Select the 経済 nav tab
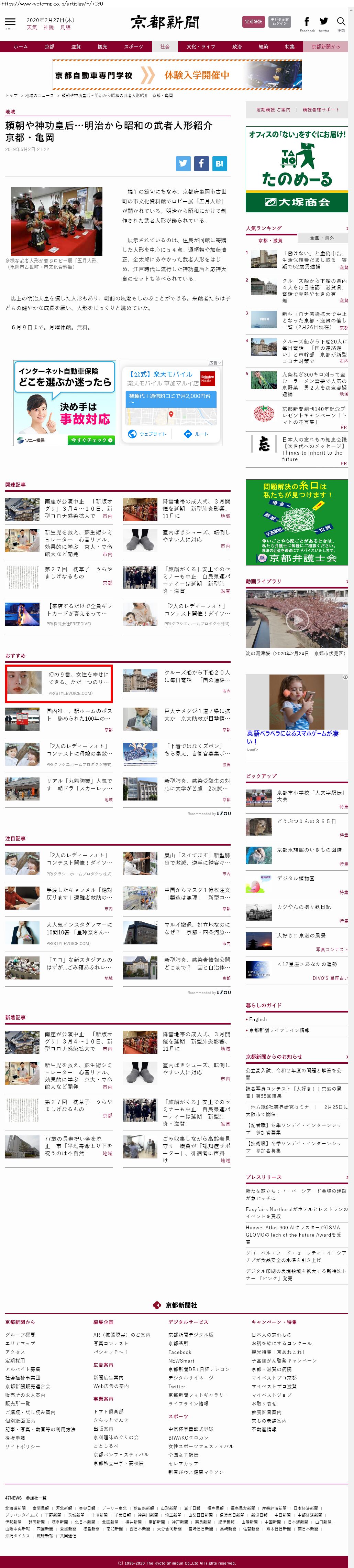 pyautogui.click(x=263, y=47)
